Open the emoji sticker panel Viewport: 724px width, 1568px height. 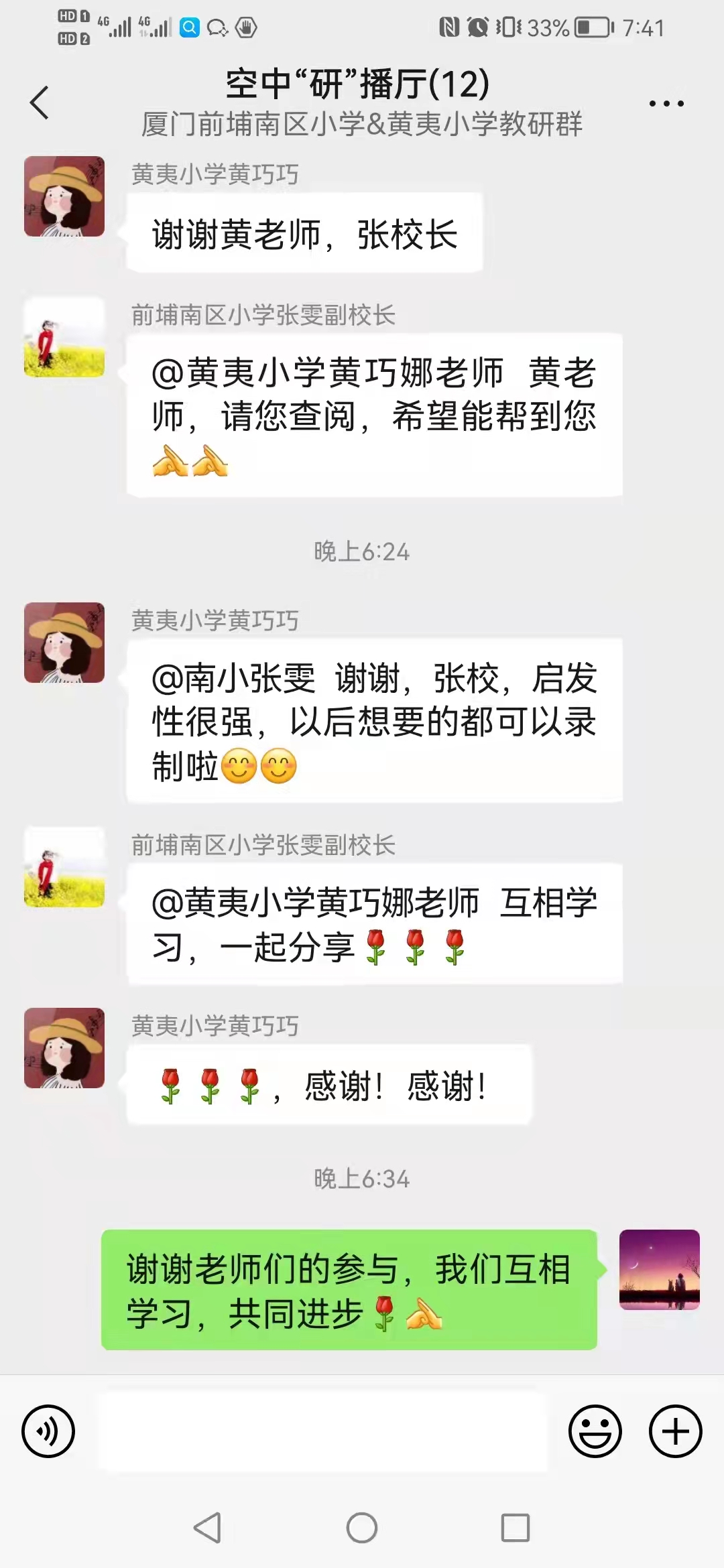595,1431
